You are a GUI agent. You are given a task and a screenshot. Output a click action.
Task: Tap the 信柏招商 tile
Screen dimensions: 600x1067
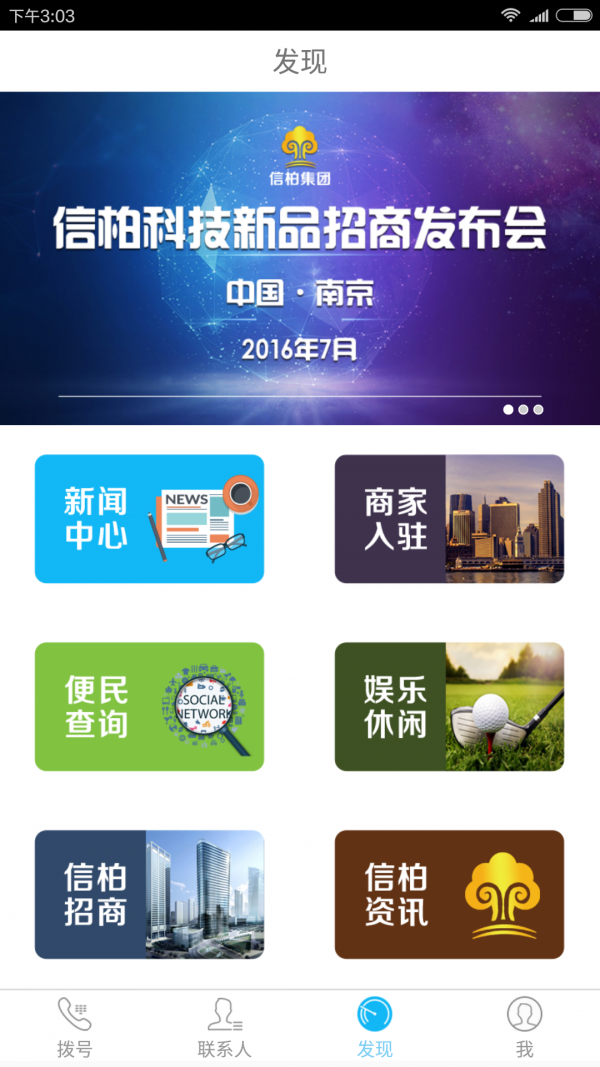(149, 895)
